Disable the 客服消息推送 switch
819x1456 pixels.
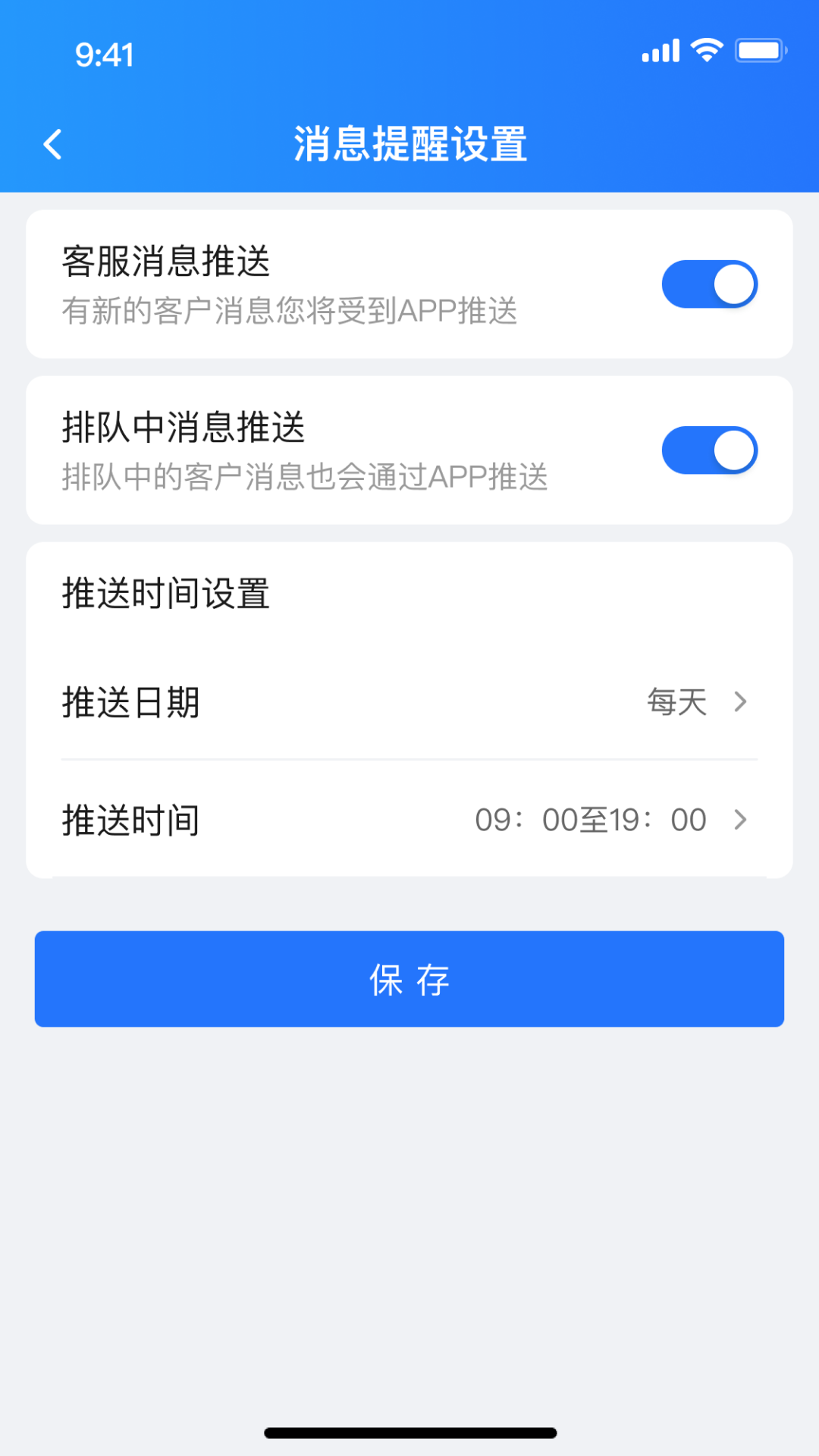pyautogui.click(x=710, y=283)
